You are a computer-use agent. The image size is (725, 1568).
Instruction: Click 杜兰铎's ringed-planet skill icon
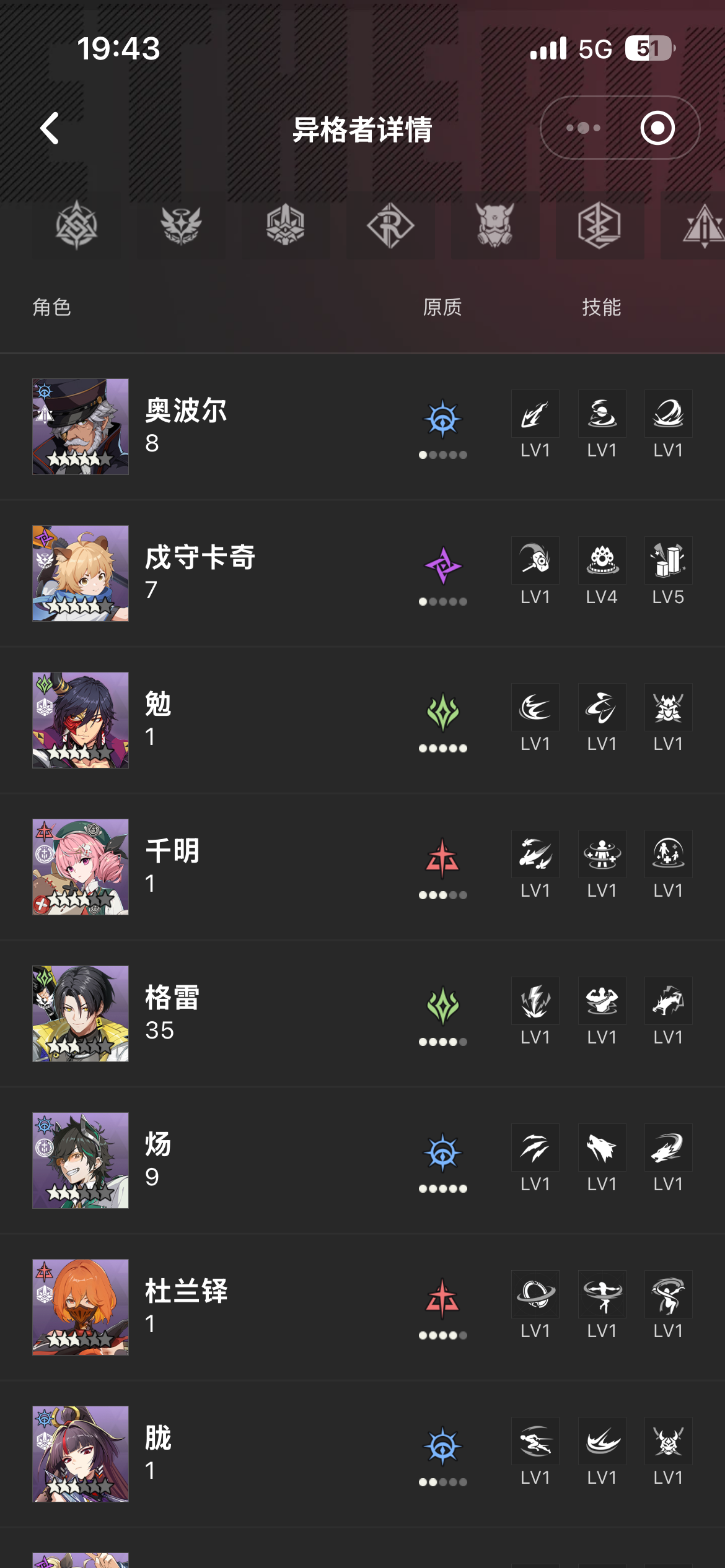pos(534,1294)
